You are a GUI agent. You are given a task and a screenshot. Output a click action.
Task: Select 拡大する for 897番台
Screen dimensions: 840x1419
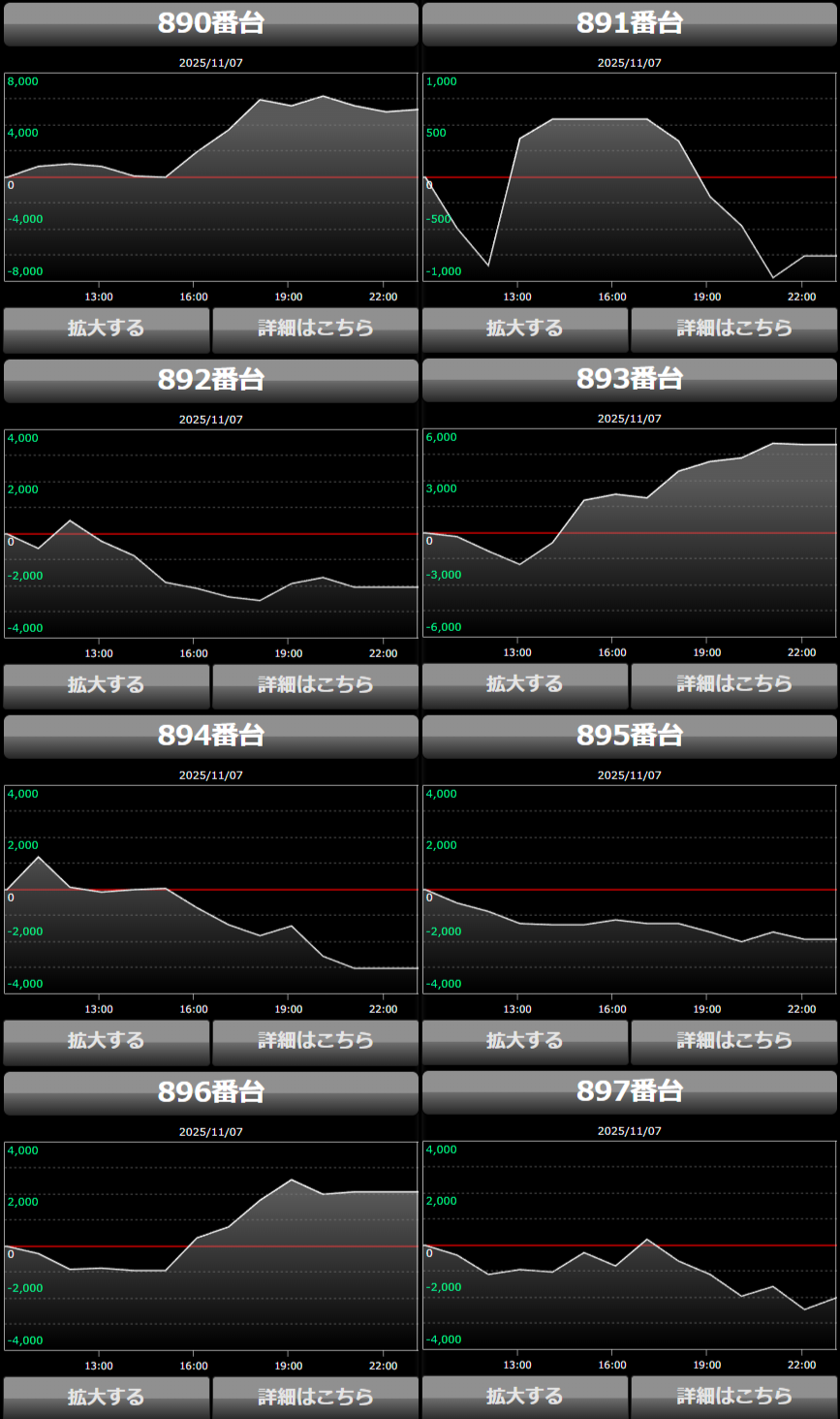point(525,1397)
